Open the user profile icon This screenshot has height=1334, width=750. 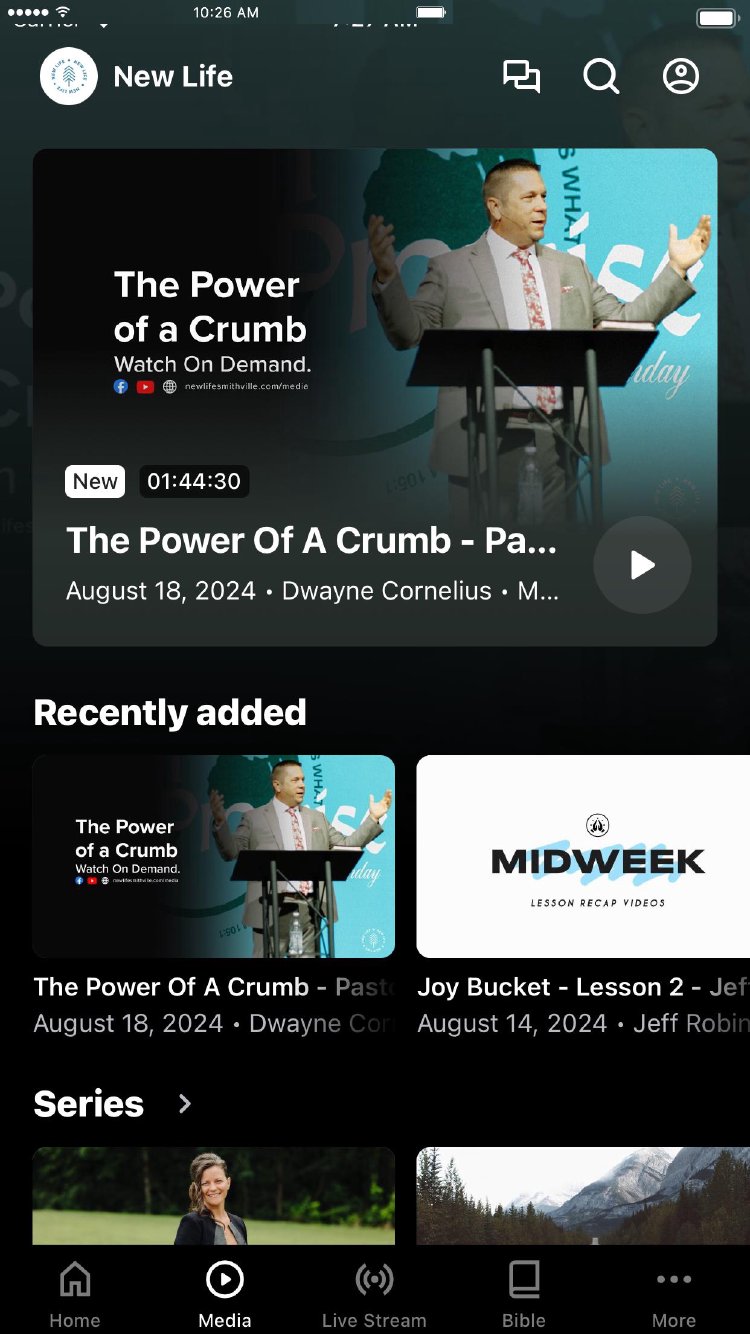point(681,77)
